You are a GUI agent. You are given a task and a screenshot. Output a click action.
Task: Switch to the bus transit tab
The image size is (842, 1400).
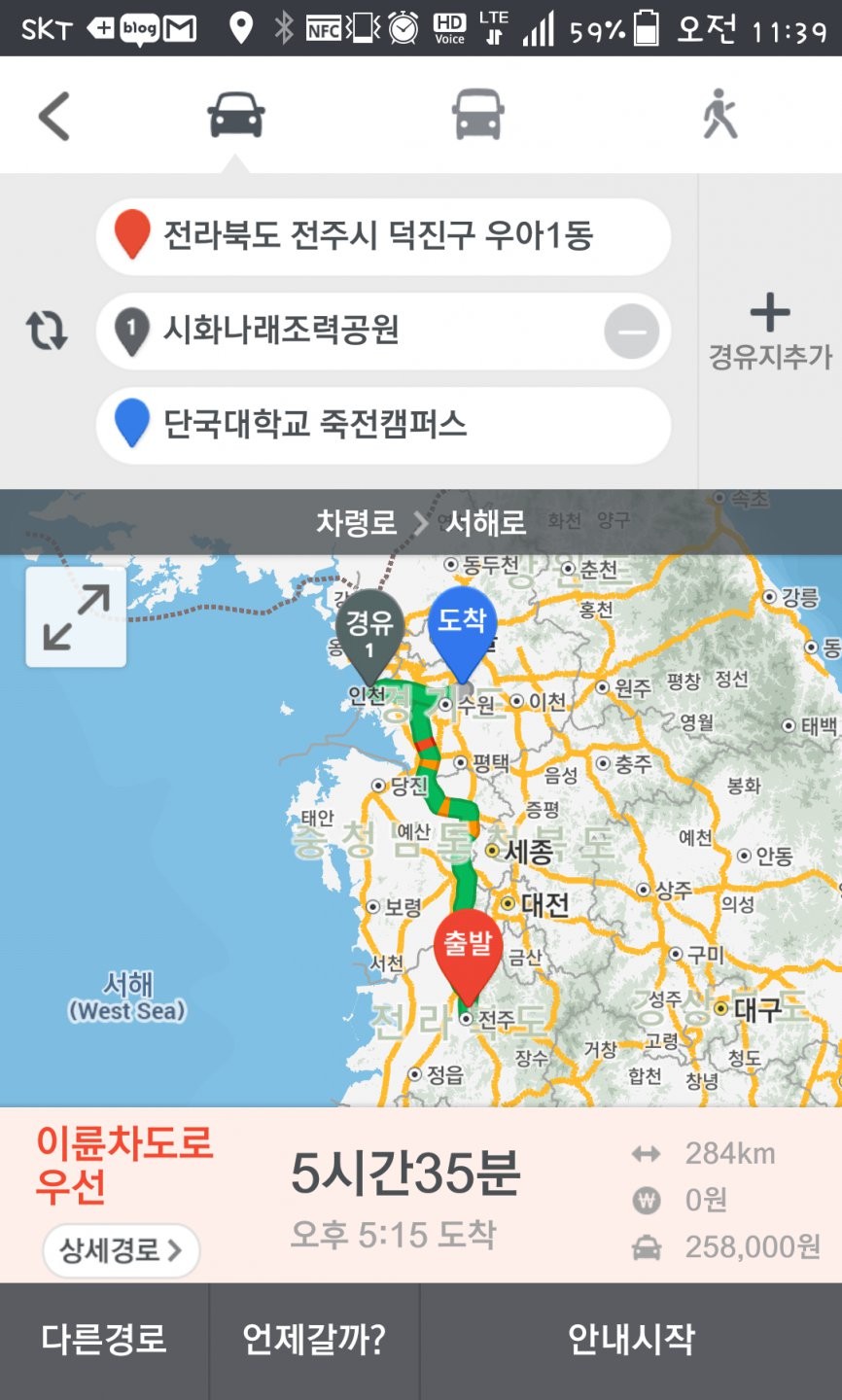coord(477,115)
